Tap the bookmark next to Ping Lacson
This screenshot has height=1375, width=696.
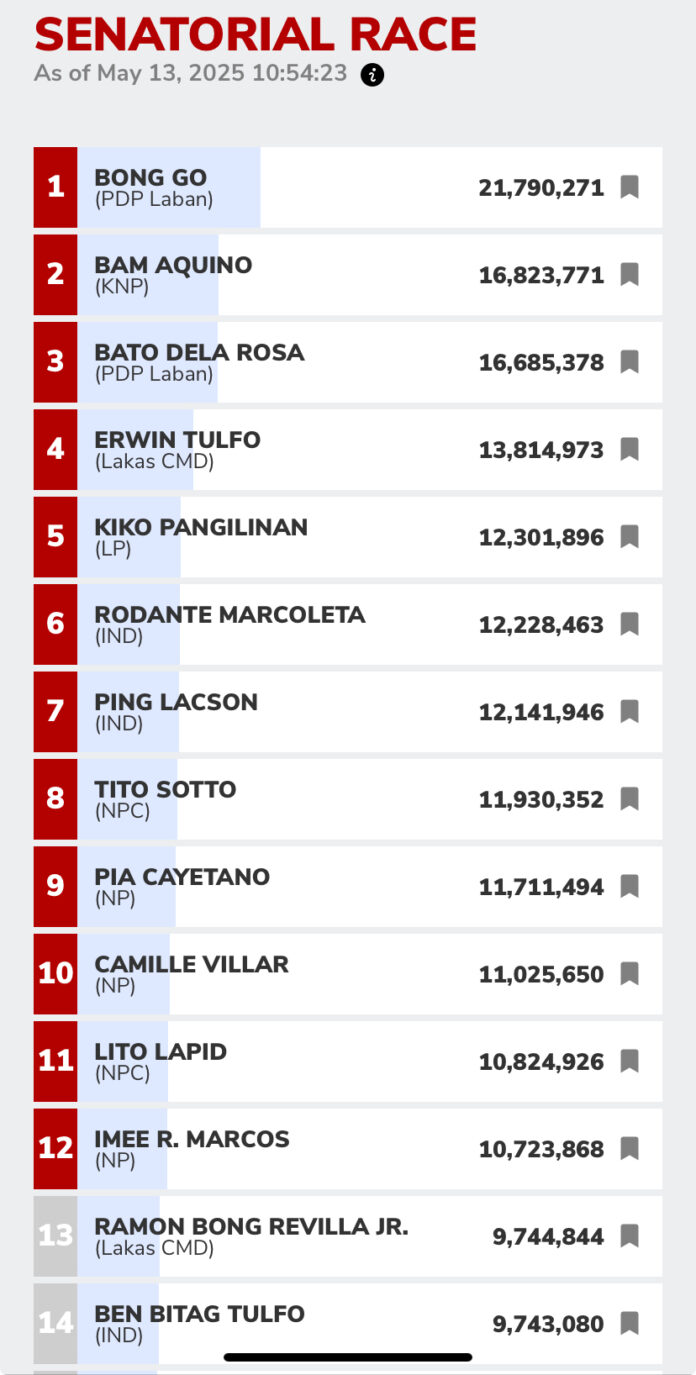(x=629, y=711)
